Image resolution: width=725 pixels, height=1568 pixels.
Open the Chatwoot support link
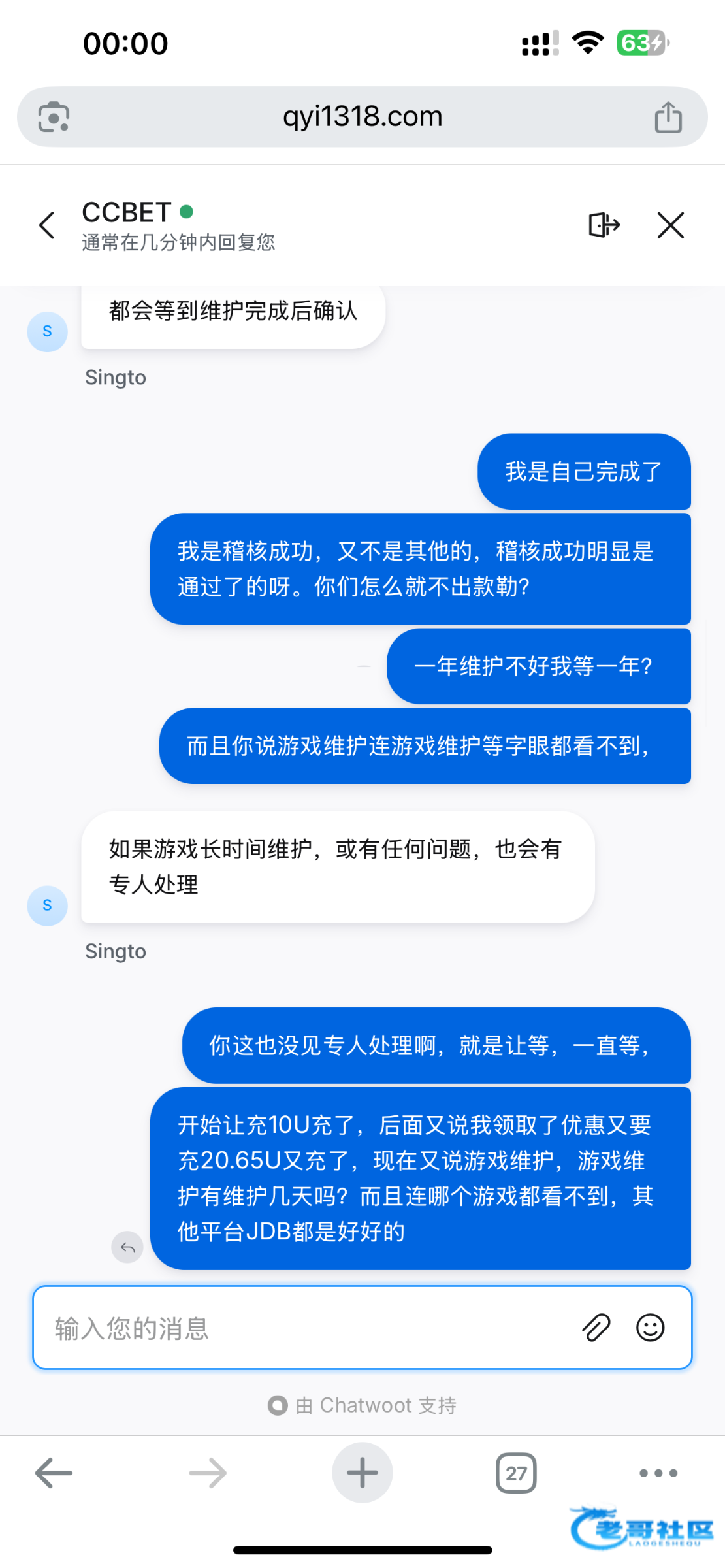pyautogui.click(x=362, y=1405)
